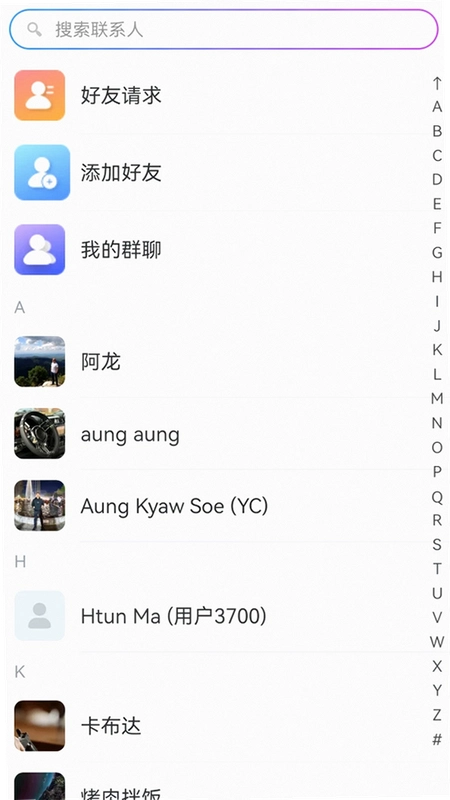Jump to letter Z in index
The width and height of the screenshot is (450, 800).
click(x=437, y=715)
